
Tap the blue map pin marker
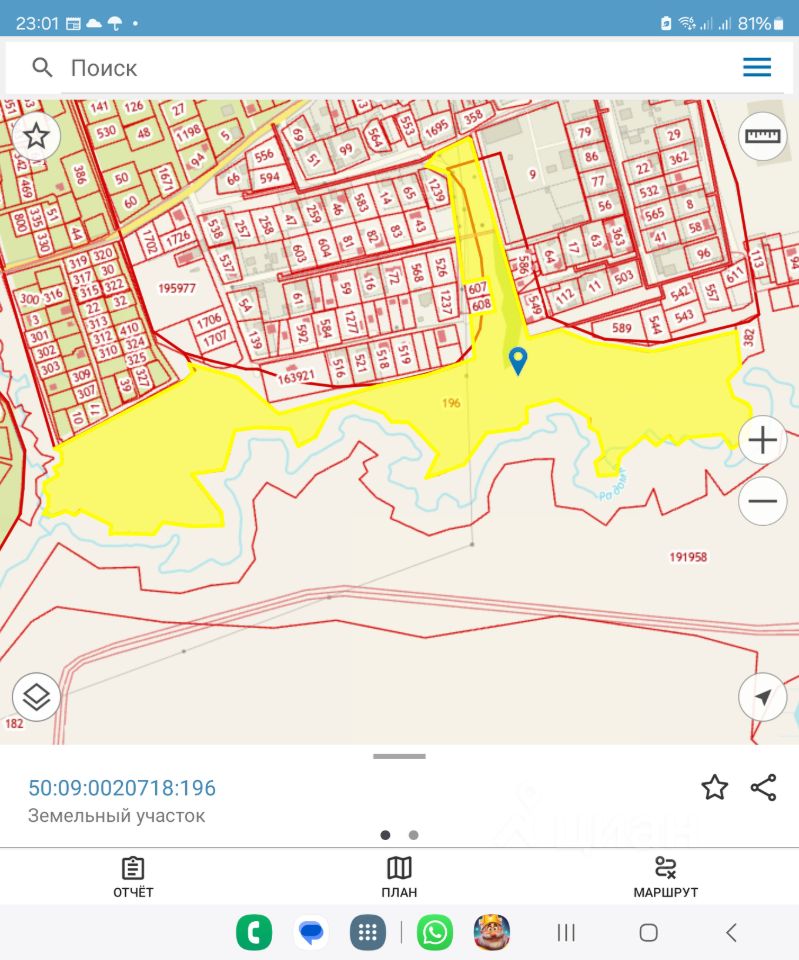517,360
